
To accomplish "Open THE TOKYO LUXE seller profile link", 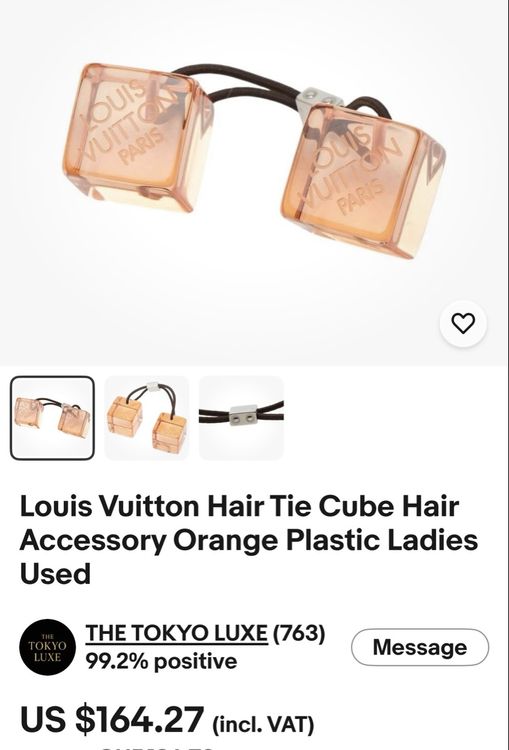I will 177,633.
